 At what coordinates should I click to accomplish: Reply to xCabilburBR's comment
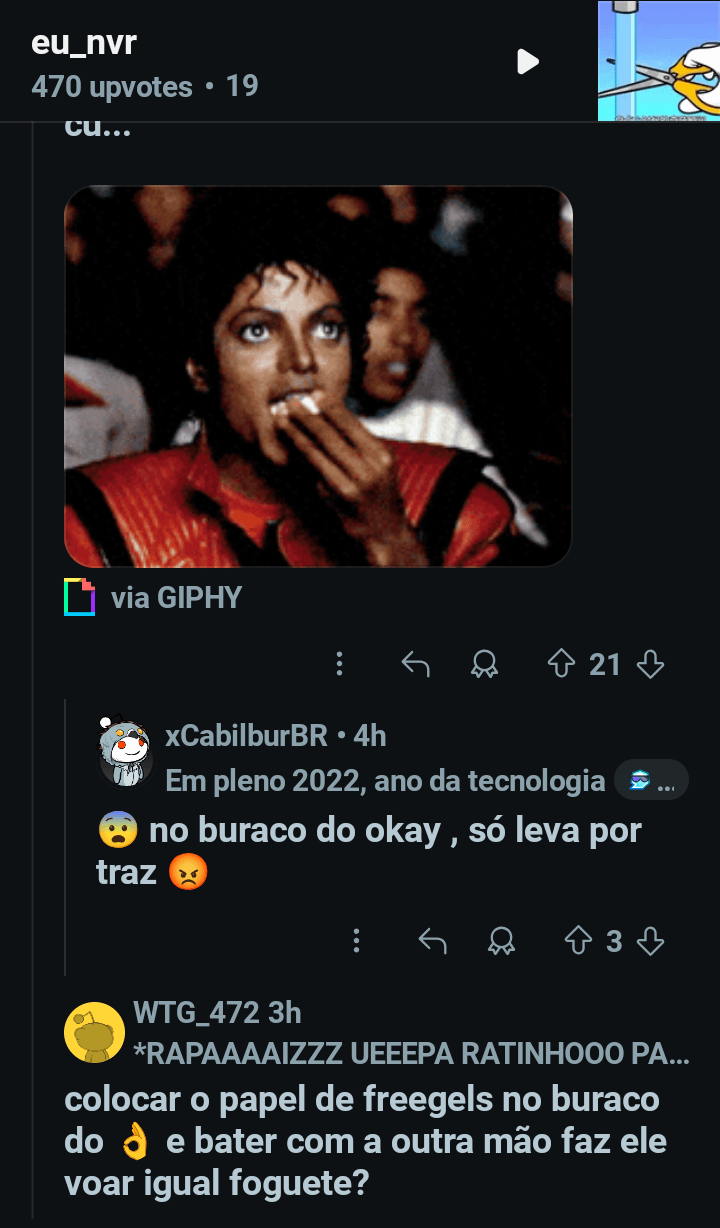(432, 941)
